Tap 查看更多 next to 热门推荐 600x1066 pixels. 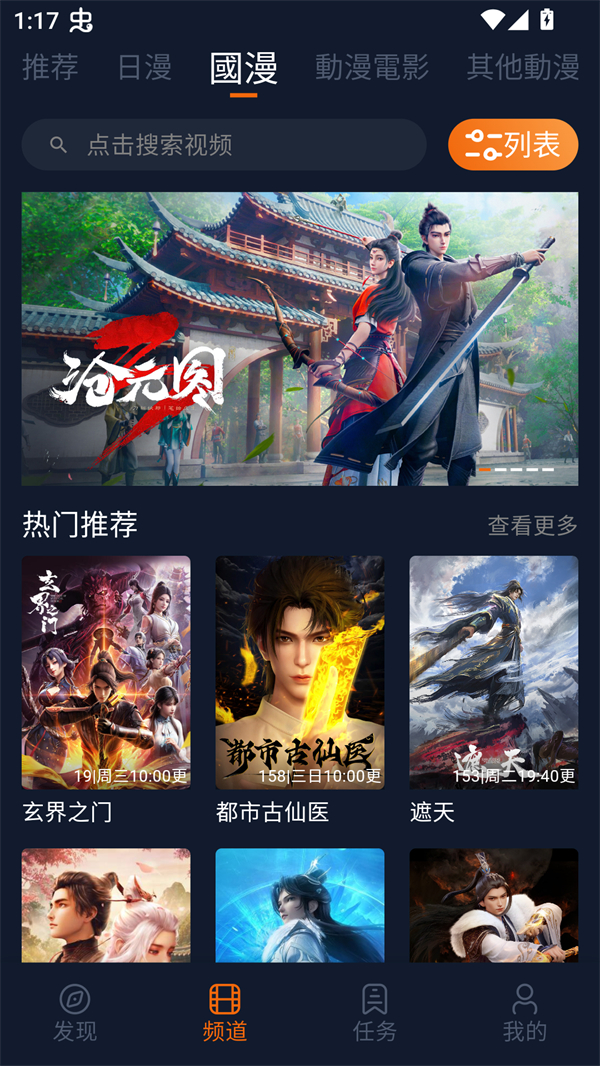532,525
